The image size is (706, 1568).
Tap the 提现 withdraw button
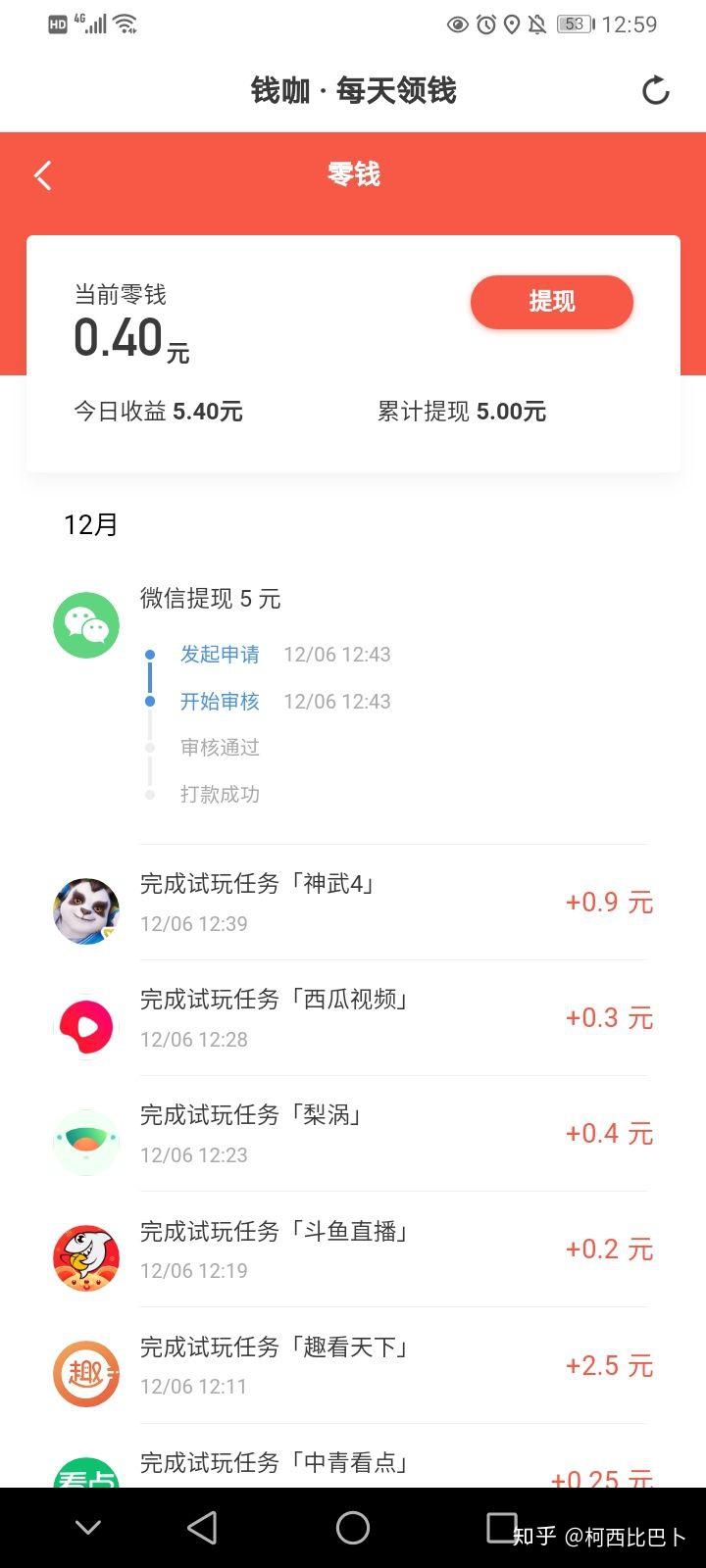[x=551, y=302]
